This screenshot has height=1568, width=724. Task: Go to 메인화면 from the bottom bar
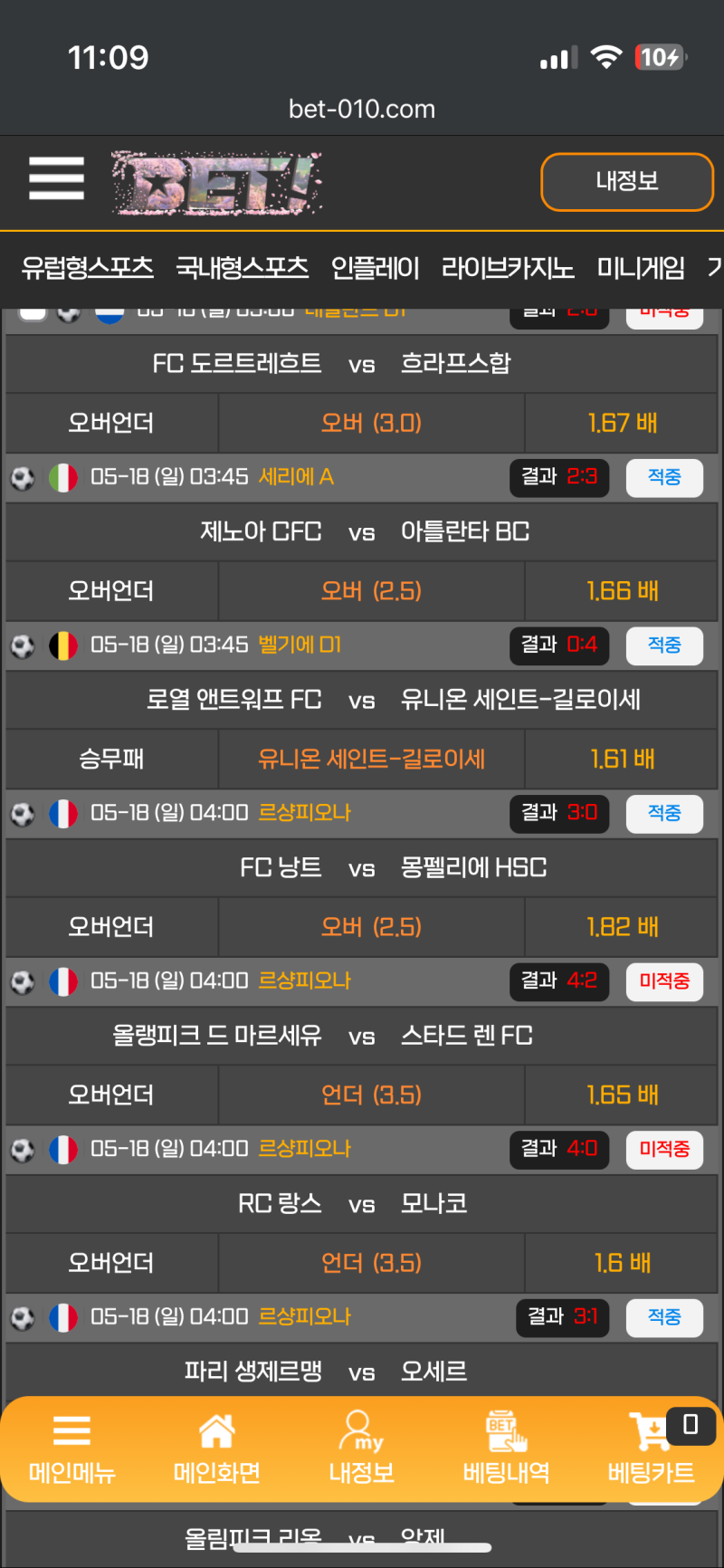pos(217,1448)
